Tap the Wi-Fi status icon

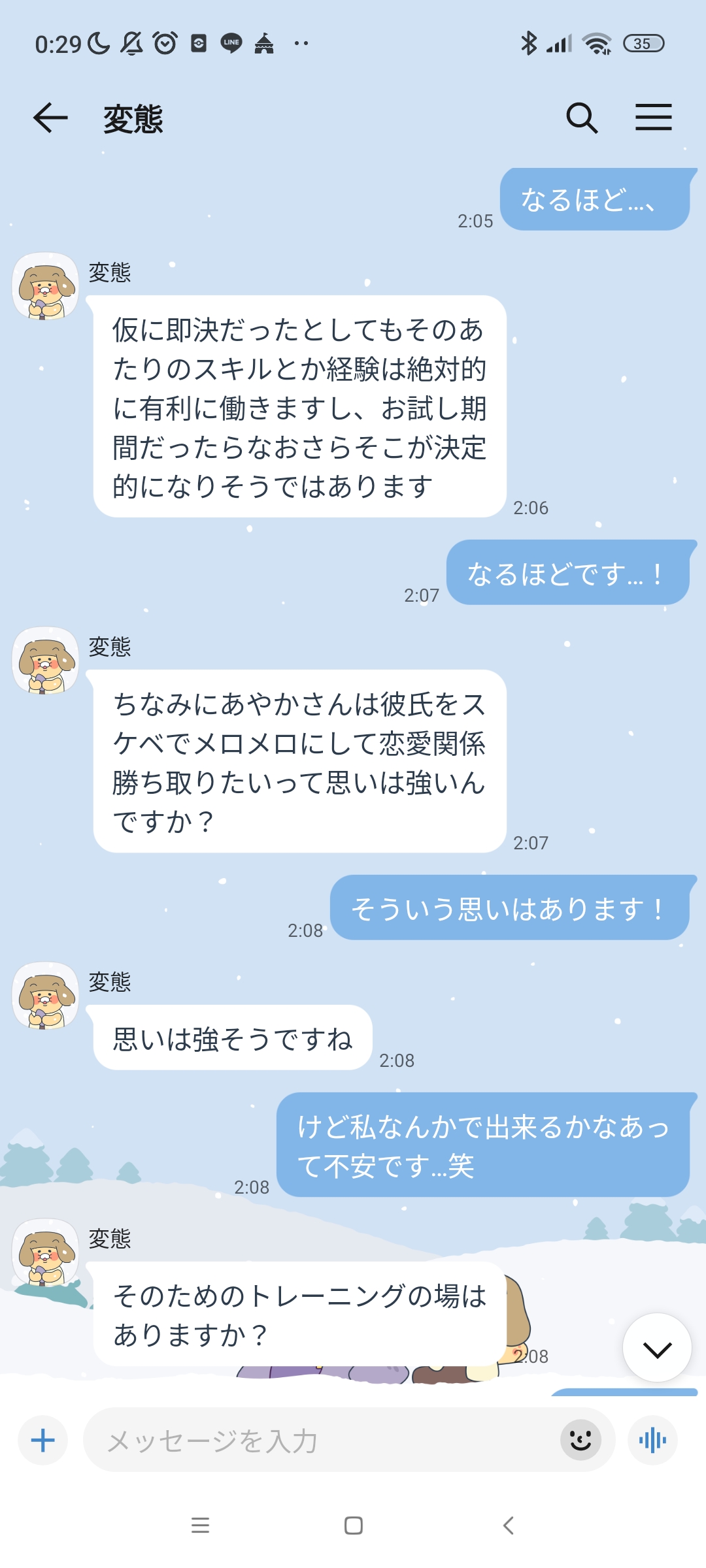[597, 43]
